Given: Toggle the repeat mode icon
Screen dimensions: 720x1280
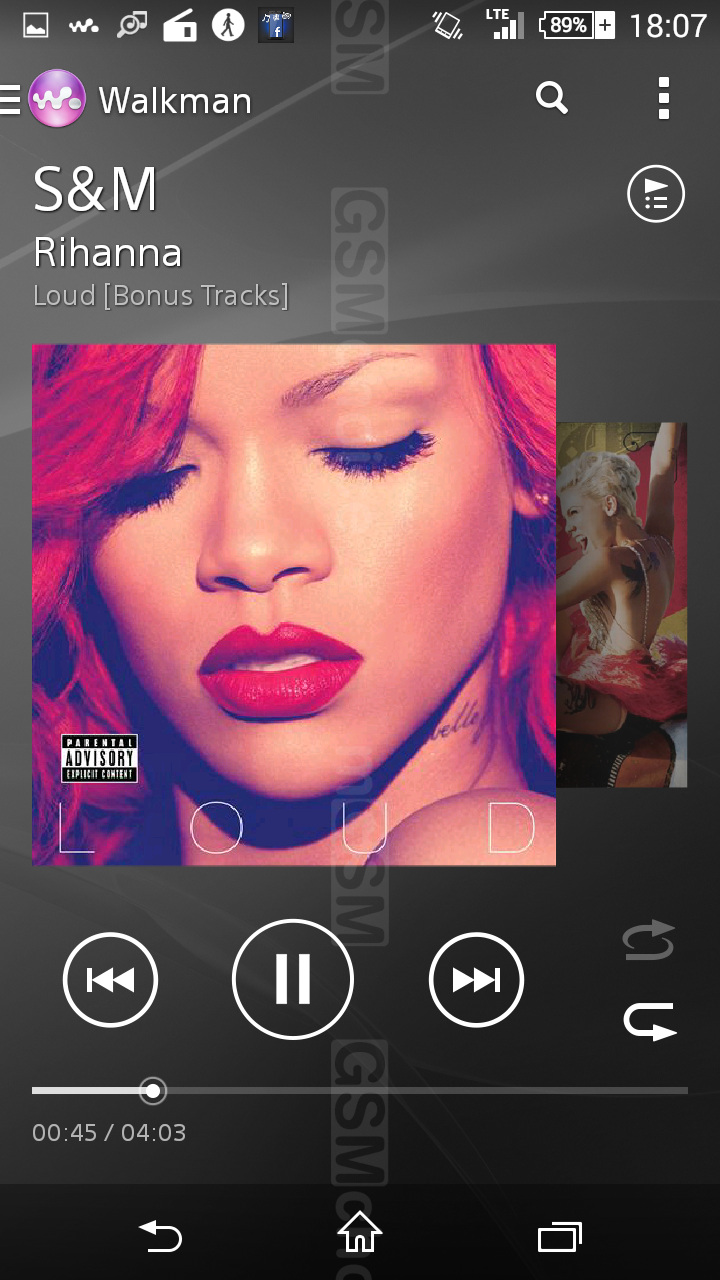Looking at the screenshot, I should 649,1022.
